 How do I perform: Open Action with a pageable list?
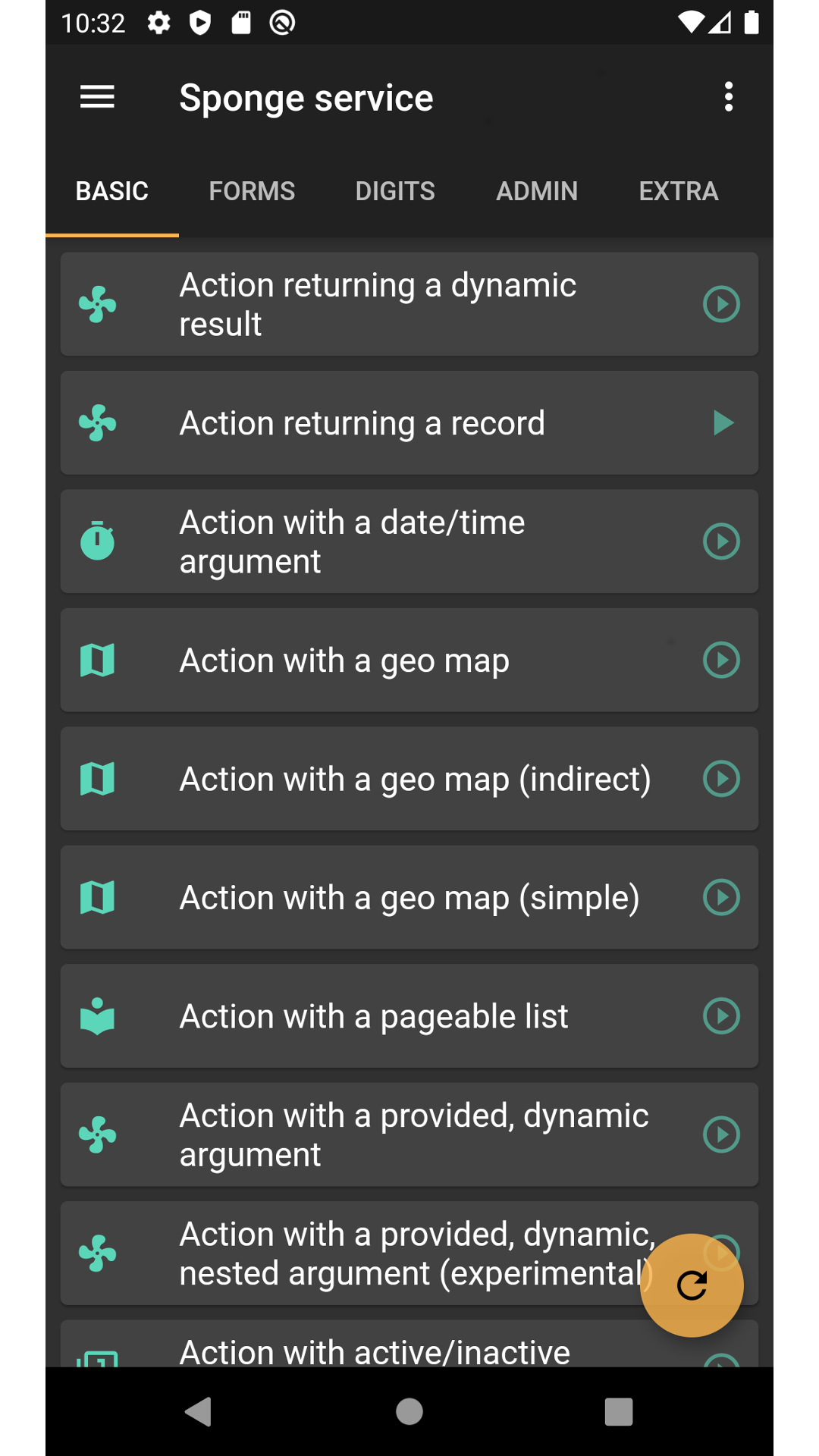409,1016
